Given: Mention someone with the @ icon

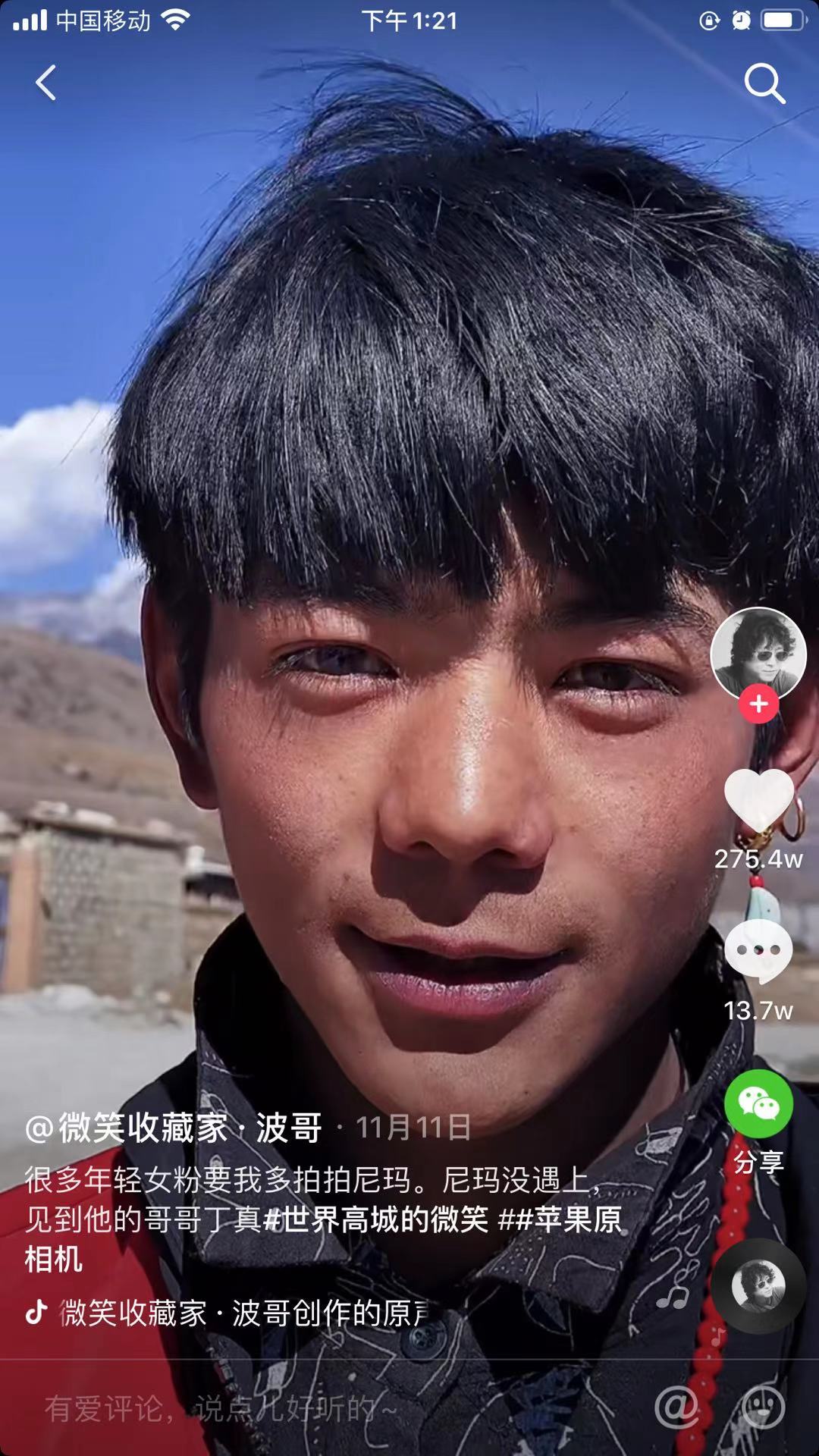Looking at the screenshot, I should [x=676, y=1408].
